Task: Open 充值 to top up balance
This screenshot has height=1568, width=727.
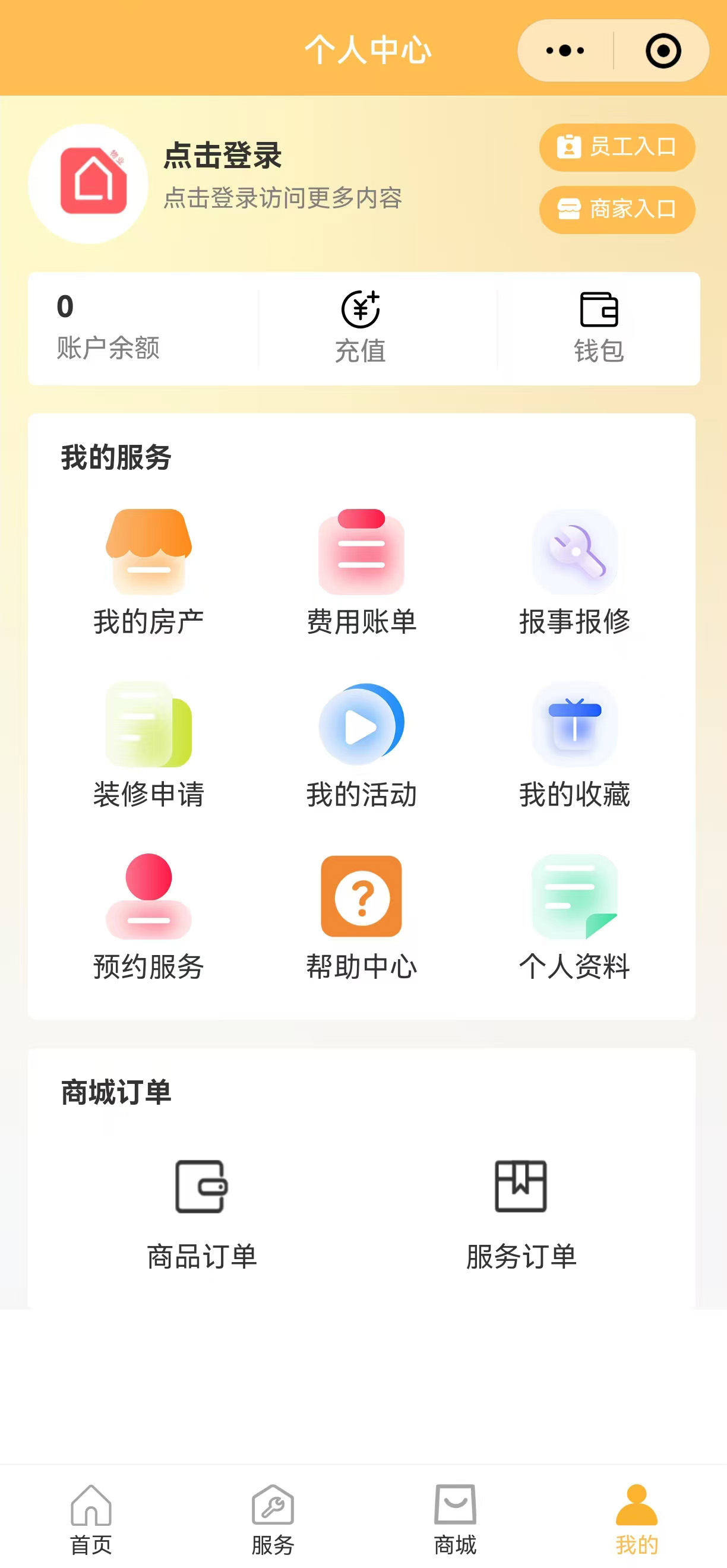Action: (x=361, y=327)
